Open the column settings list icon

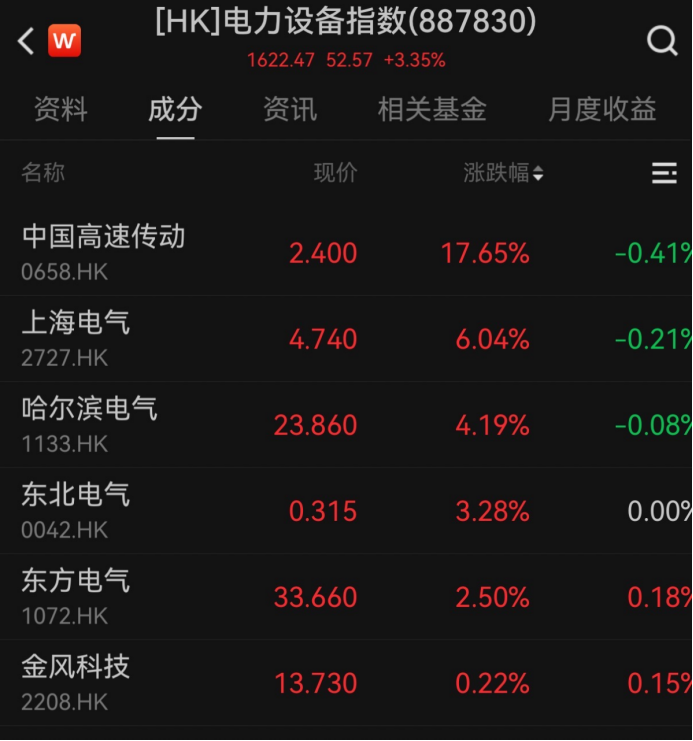(664, 173)
